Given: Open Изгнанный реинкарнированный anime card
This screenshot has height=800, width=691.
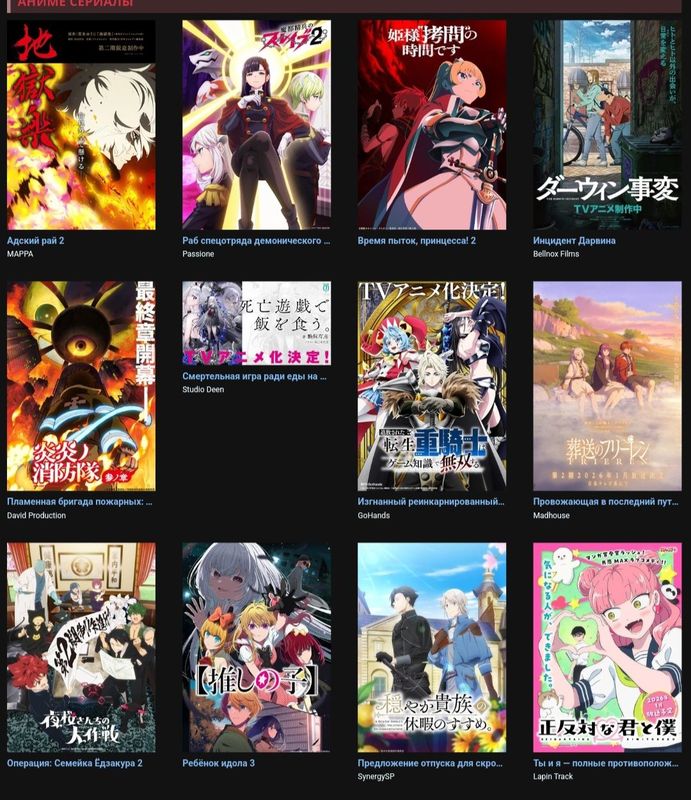Looking at the screenshot, I should [432, 386].
